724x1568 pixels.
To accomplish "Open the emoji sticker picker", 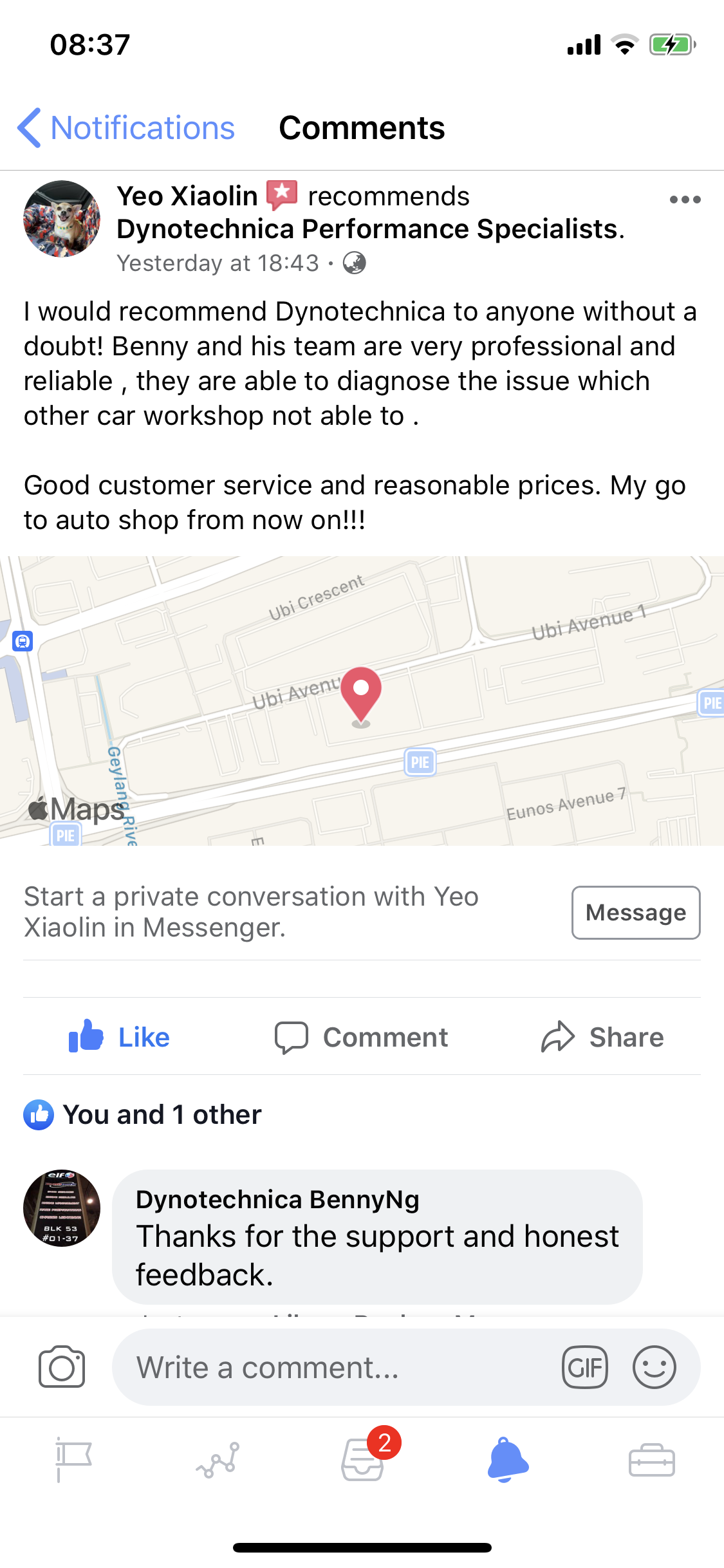I will [654, 1367].
